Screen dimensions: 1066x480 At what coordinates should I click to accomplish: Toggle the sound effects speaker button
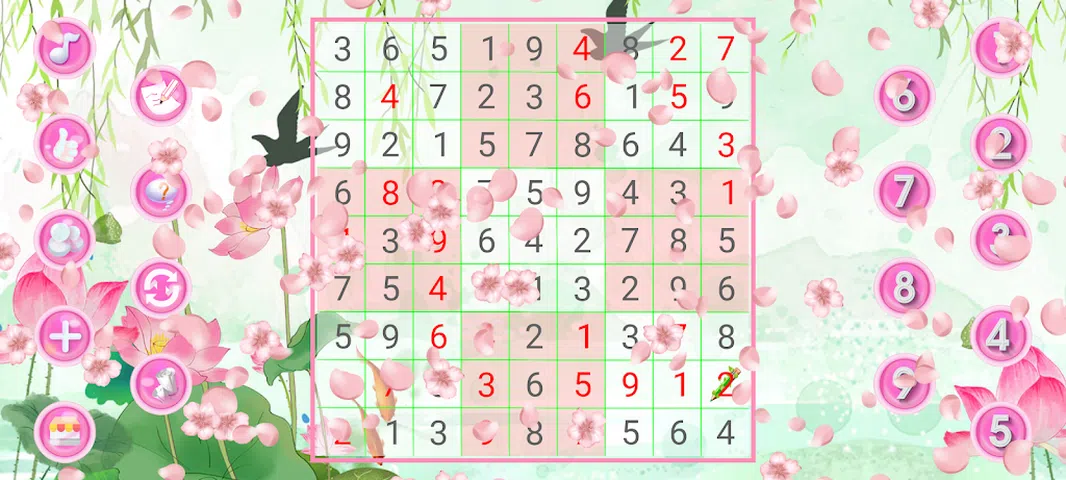tap(160, 382)
